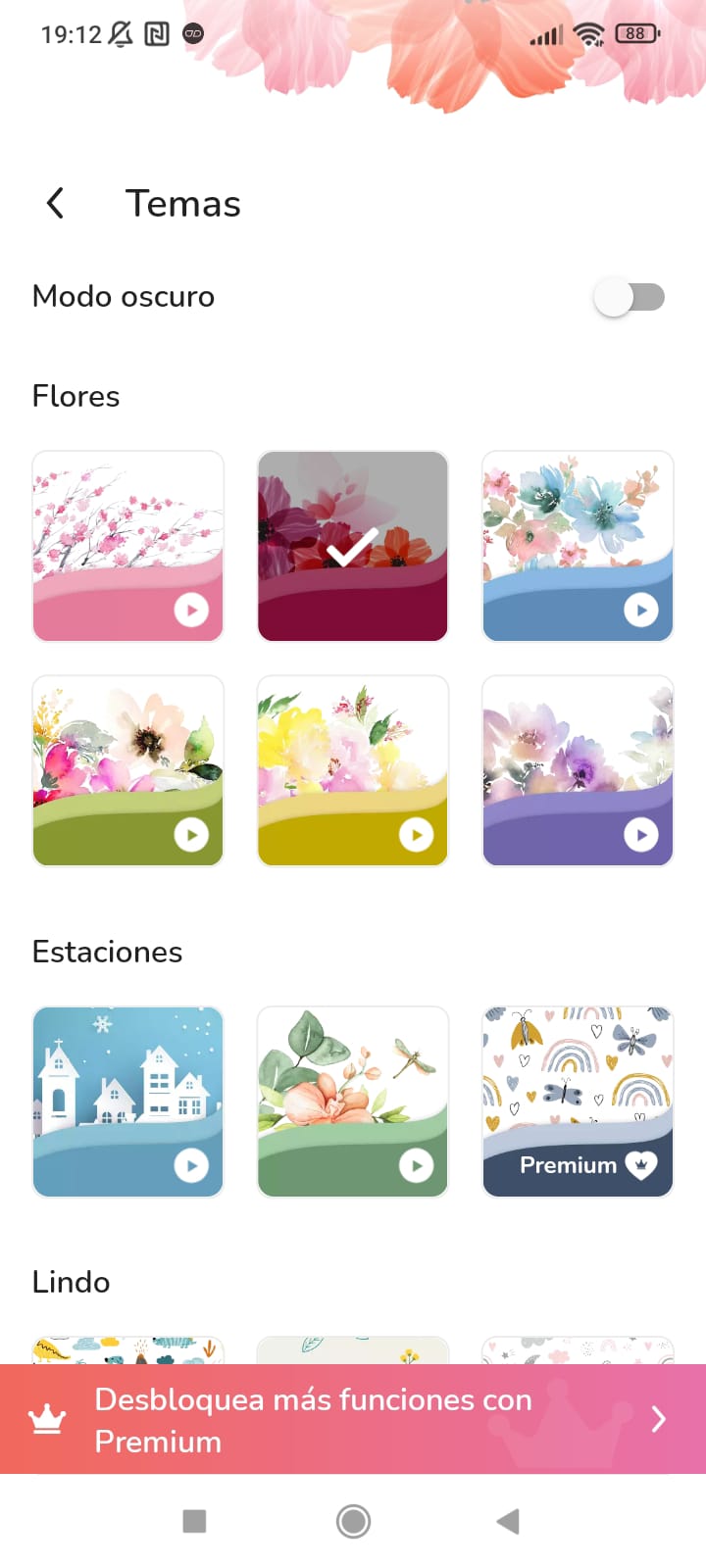Select the Premium rainbow butterfly theme
Image resolution: width=706 pixels, height=1568 pixels.
point(578,1101)
